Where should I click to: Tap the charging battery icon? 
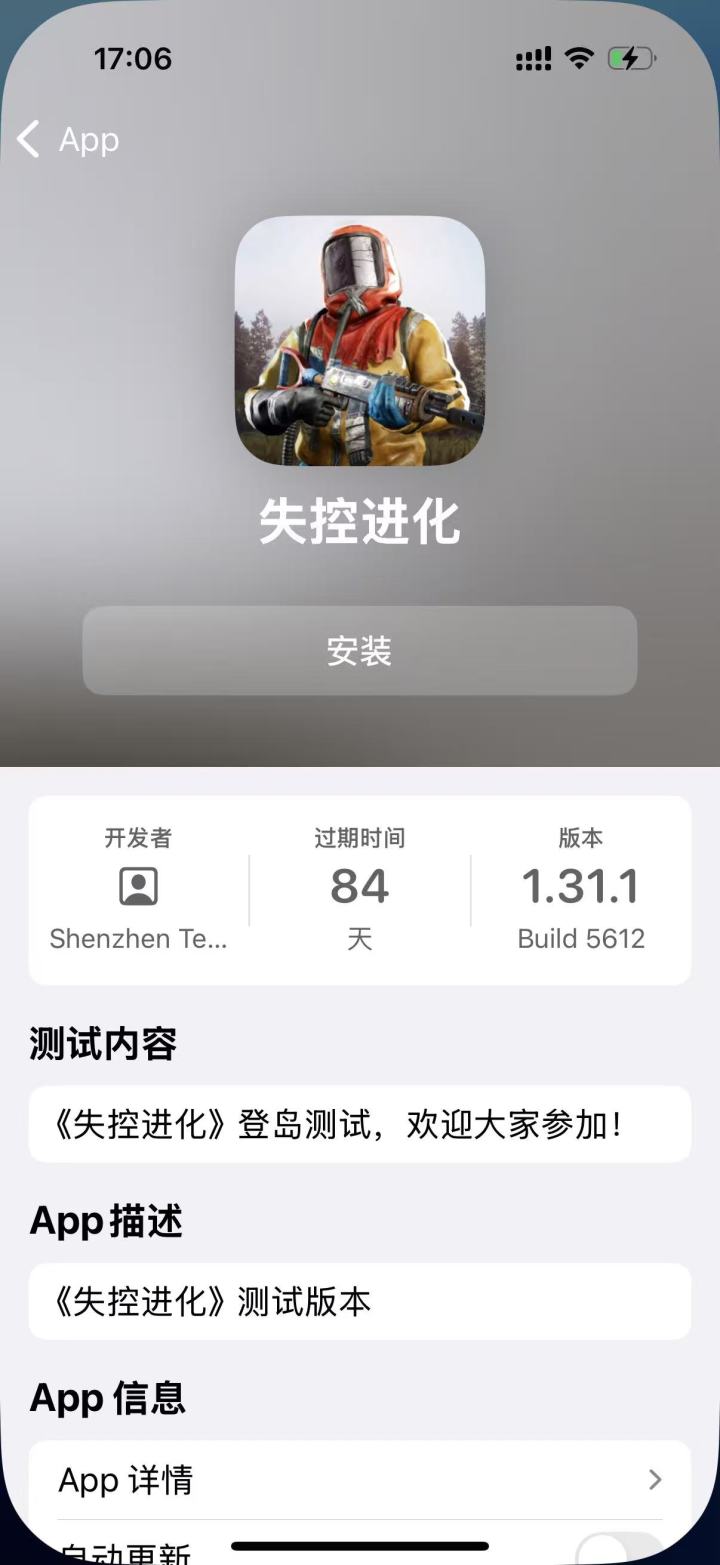[x=630, y=58]
